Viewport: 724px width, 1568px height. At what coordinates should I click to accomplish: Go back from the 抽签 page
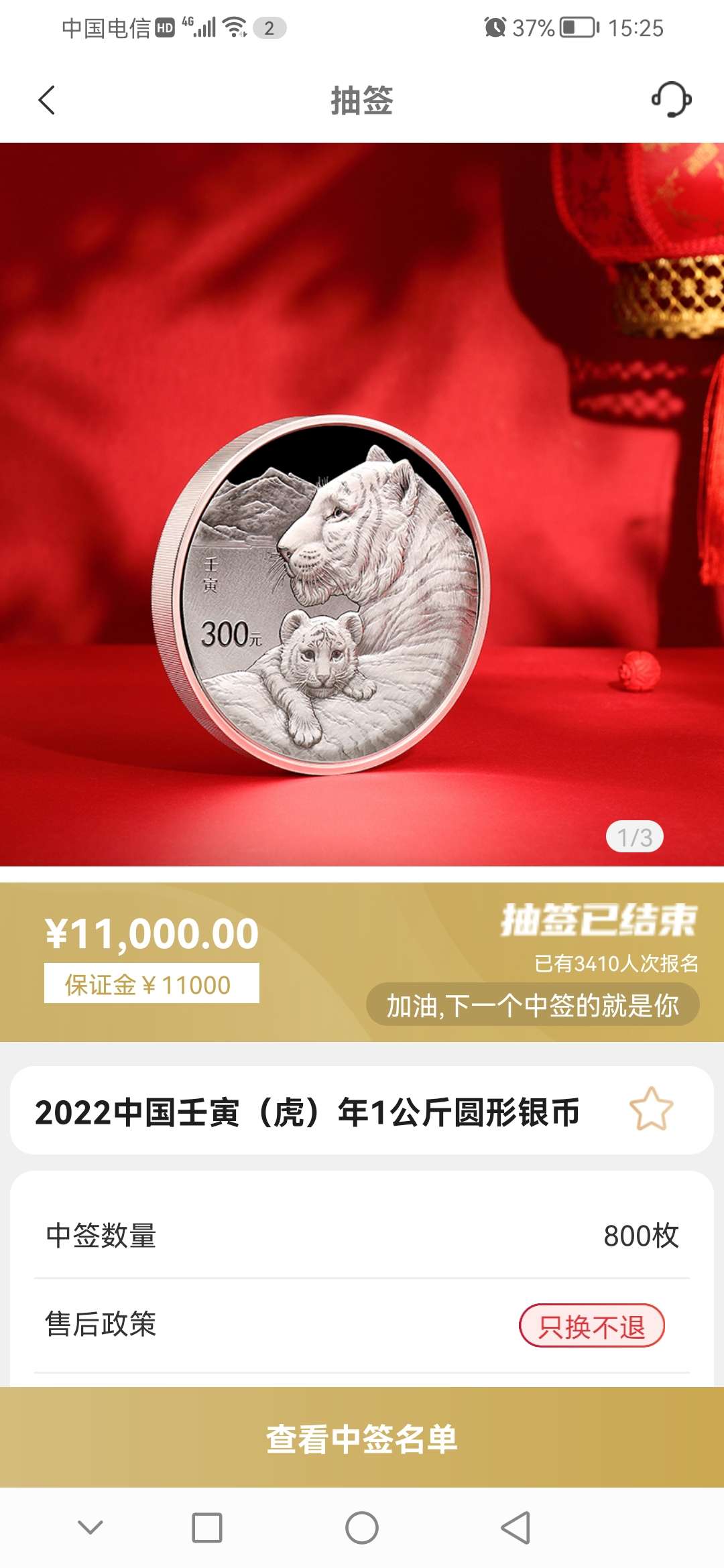(47, 101)
